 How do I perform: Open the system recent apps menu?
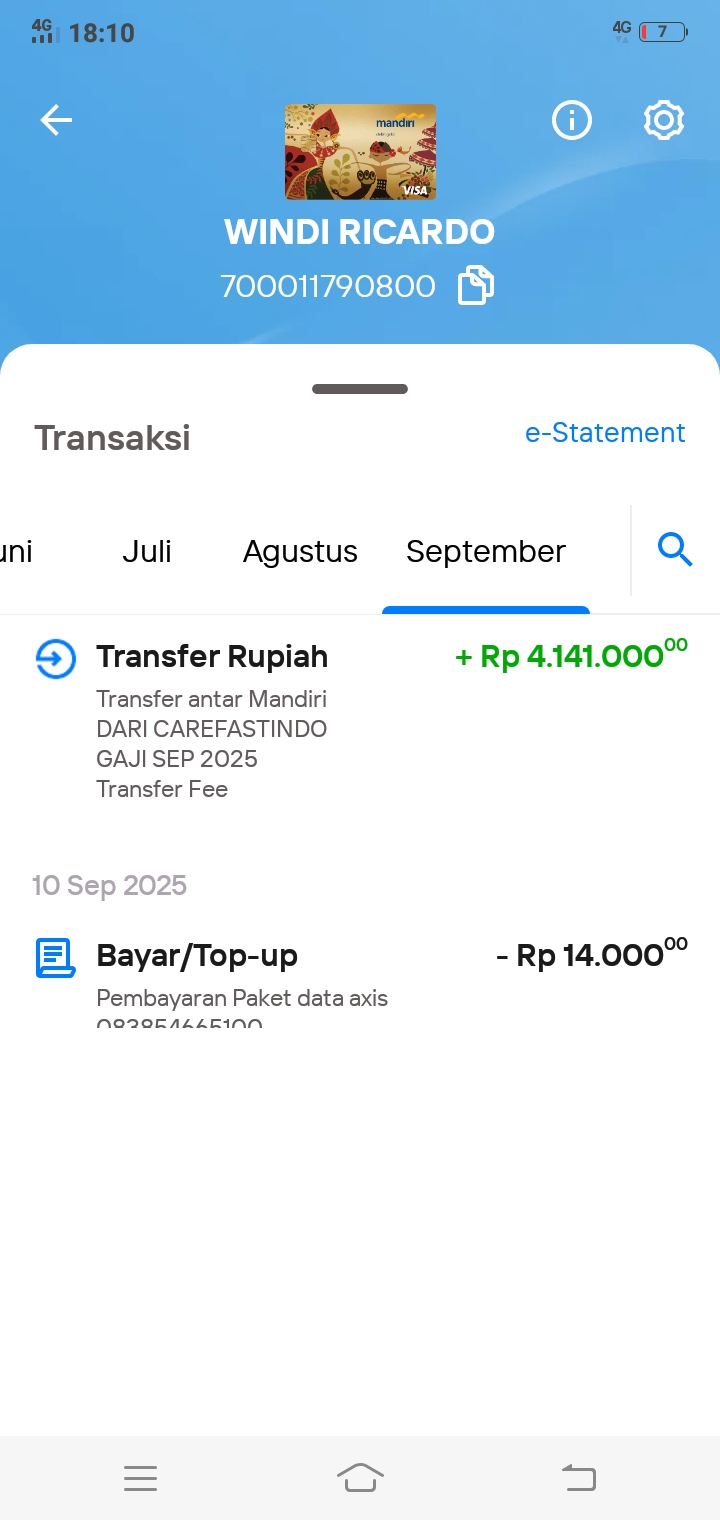tap(140, 1477)
